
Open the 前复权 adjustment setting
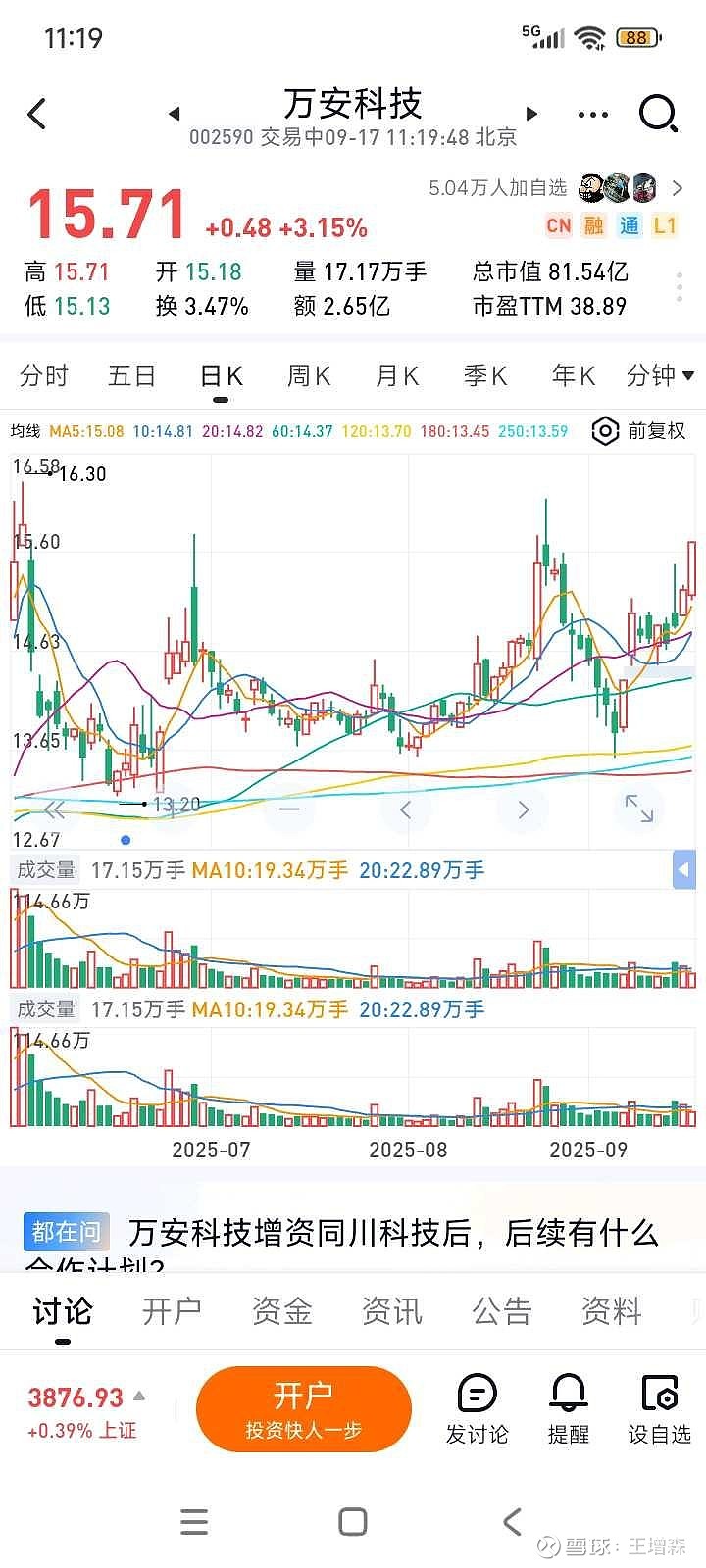[x=639, y=431]
